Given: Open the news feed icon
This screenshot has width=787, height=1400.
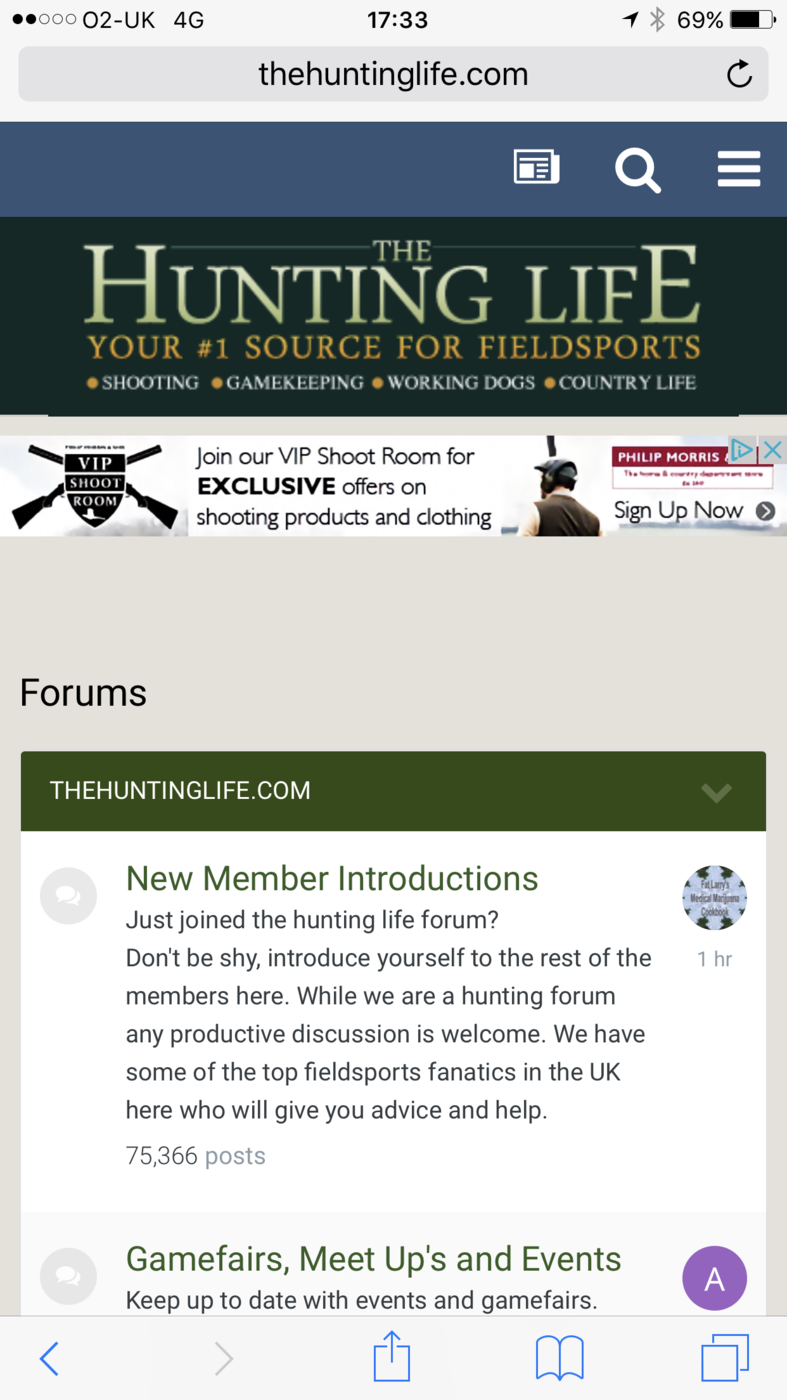Looking at the screenshot, I should coord(537,168).
